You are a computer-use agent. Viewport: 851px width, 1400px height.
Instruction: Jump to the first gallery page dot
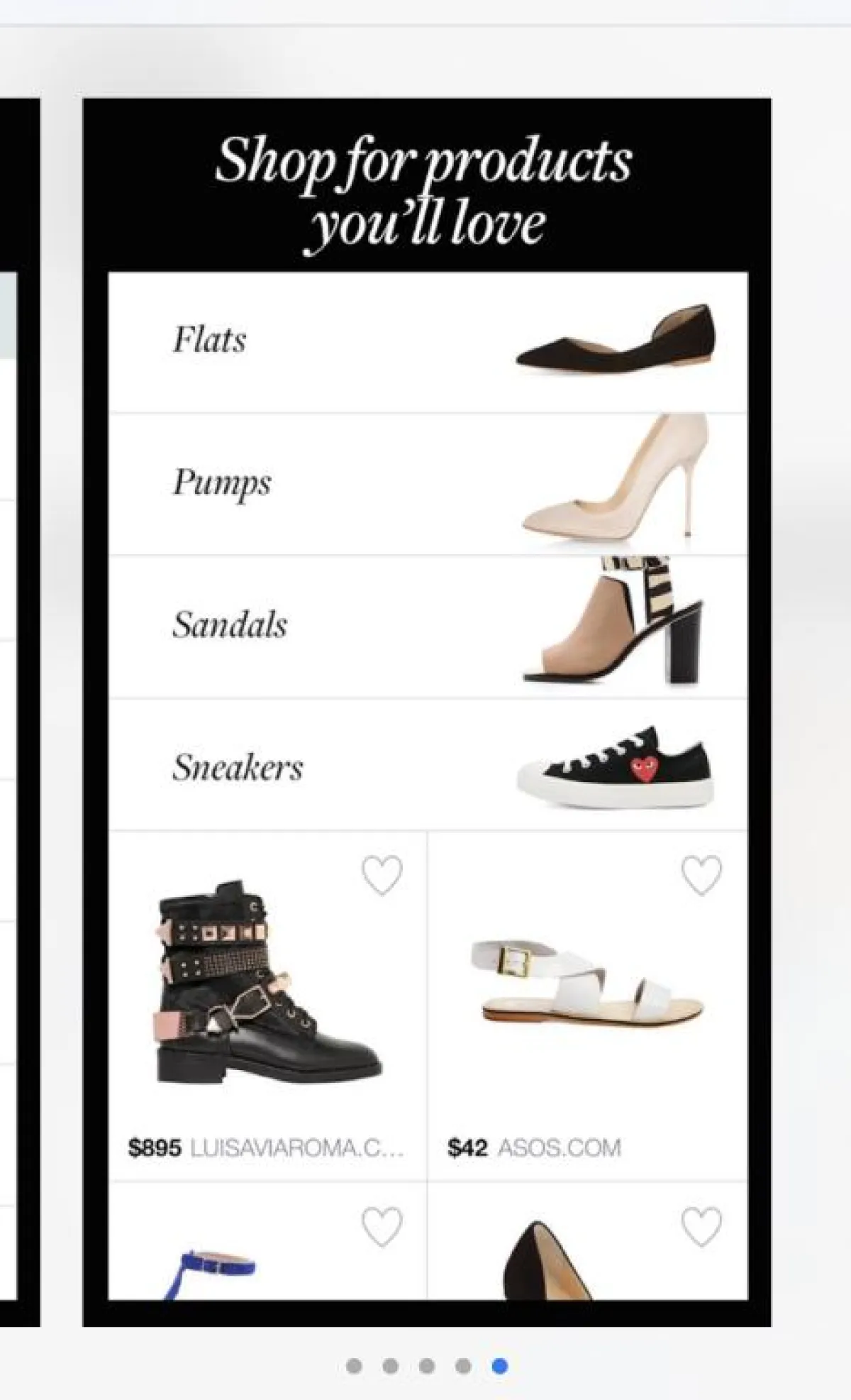click(x=353, y=1366)
